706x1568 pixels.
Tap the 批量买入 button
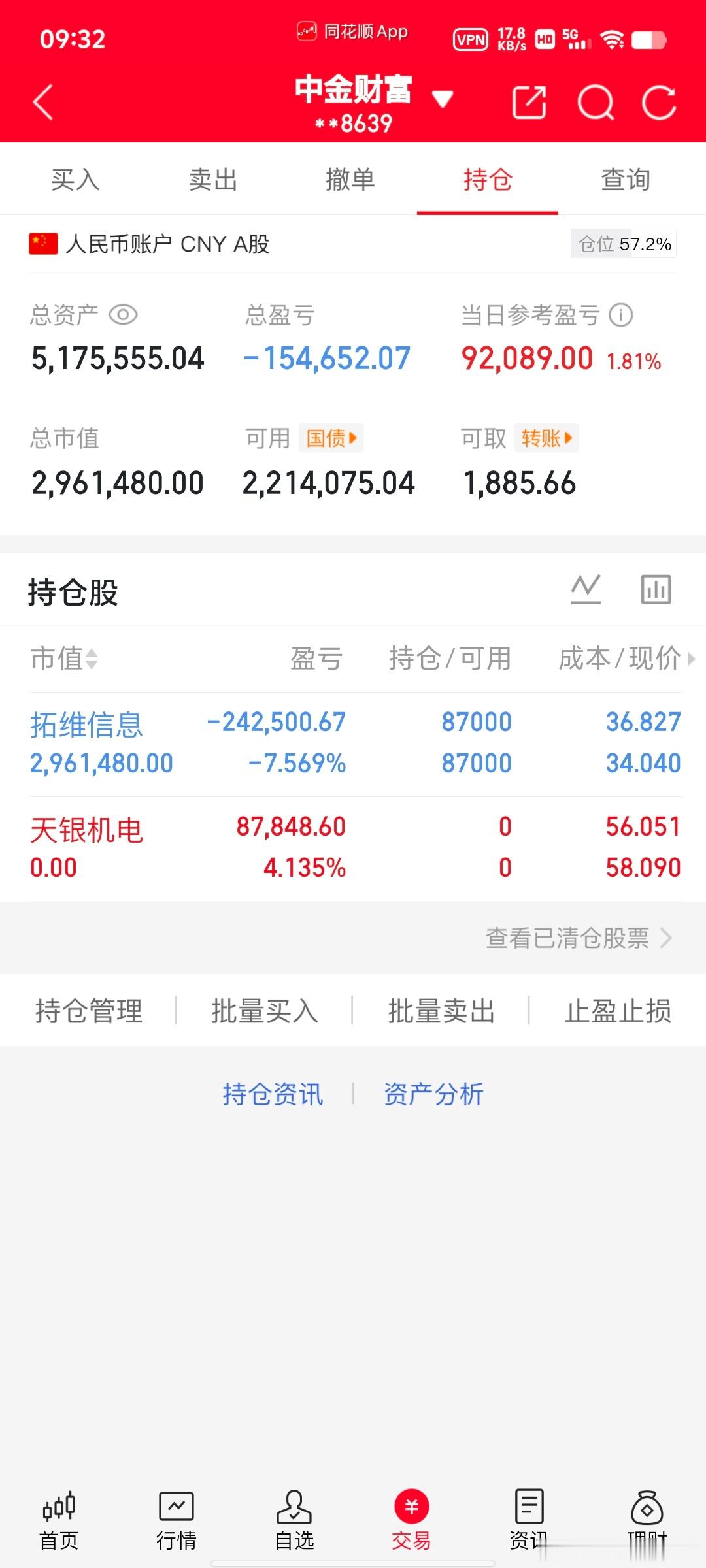point(265,1011)
